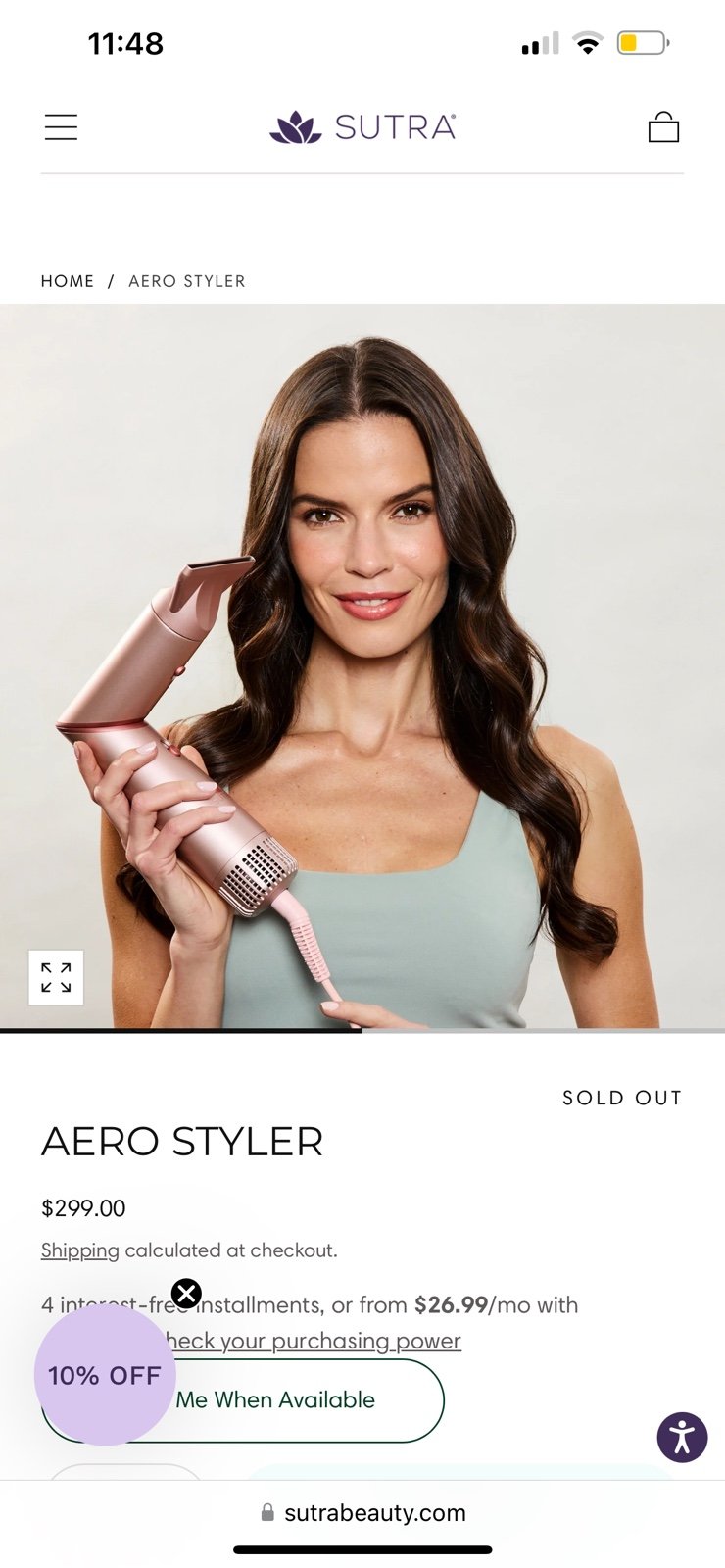This screenshot has height=1568, width=725.
Task: View the Aero Styler product photo
Action: [362, 666]
